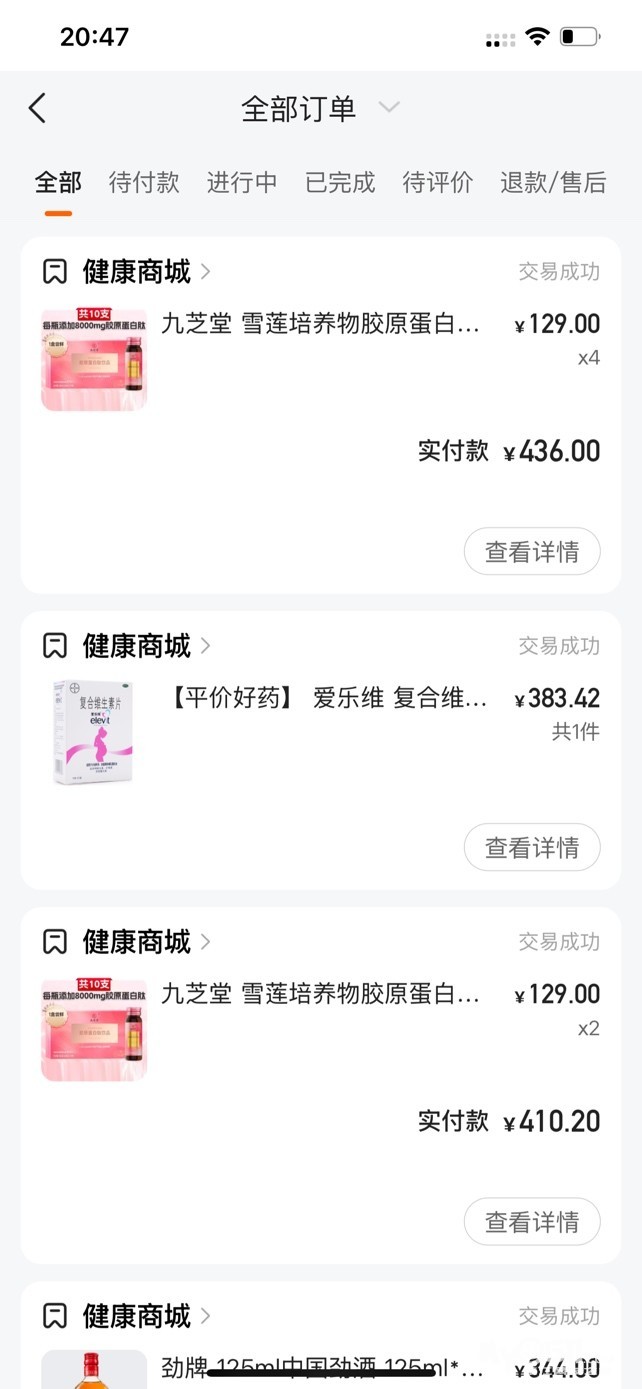Screen dimensions: 642x1389
Task: Expand the 全部订单 dropdown
Action: 389,108
